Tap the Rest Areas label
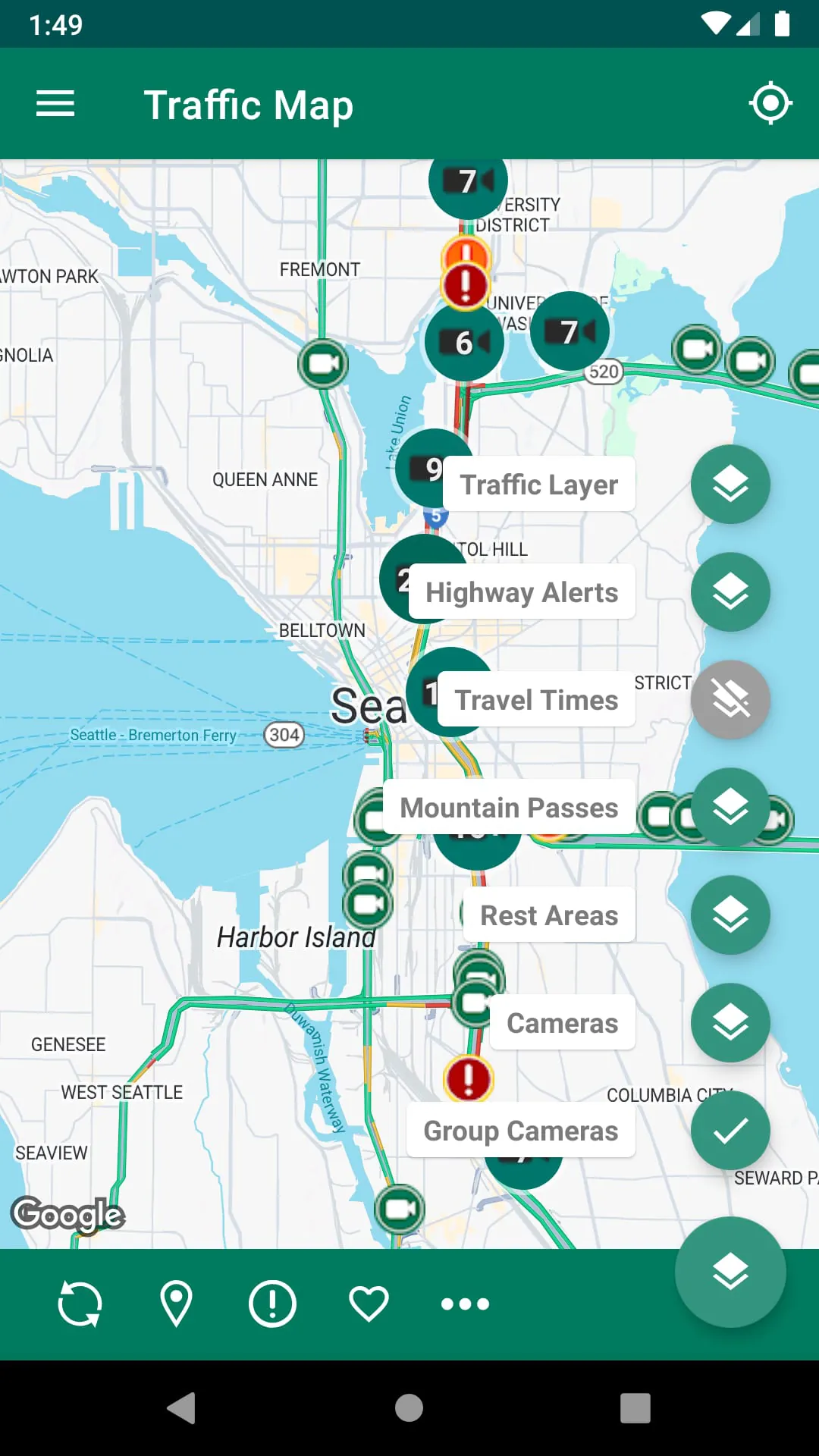The image size is (819, 1456). click(x=548, y=915)
